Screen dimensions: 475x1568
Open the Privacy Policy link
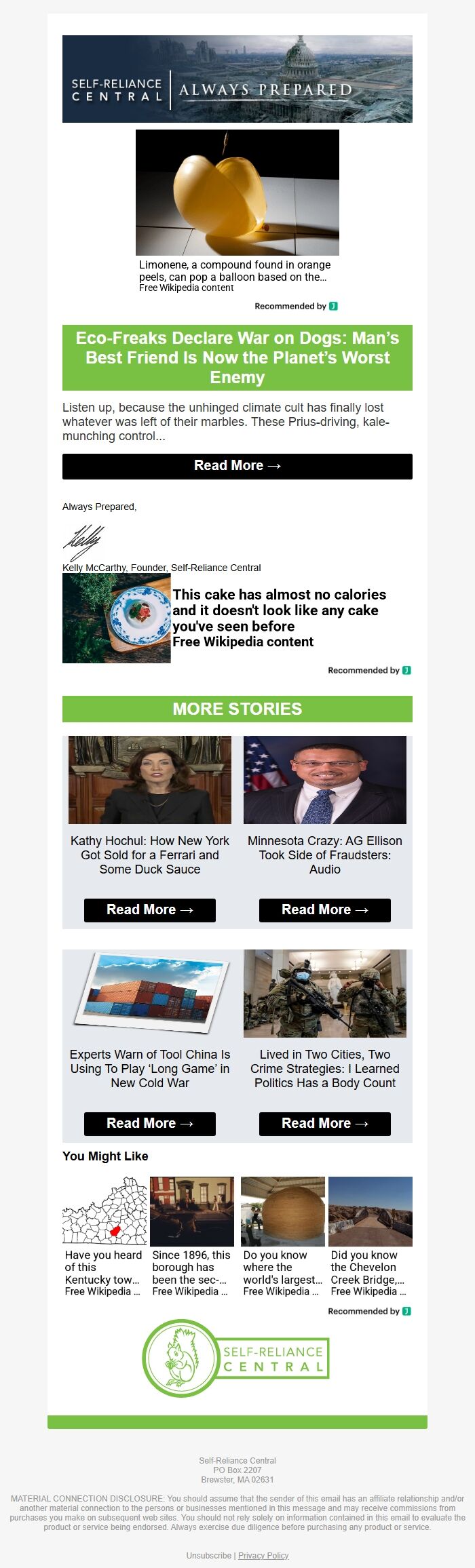[x=263, y=1555]
